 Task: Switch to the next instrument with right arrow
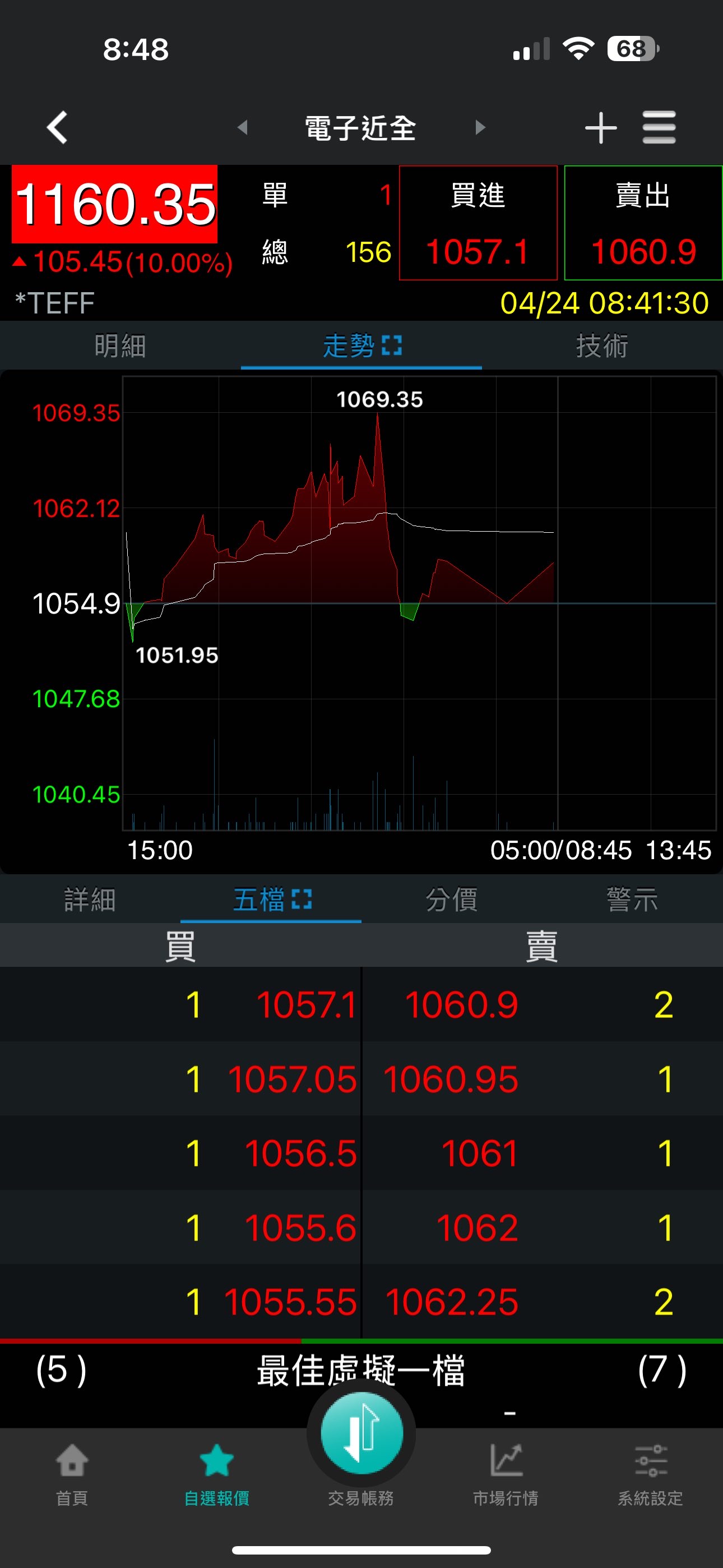(x=480, y=127)
